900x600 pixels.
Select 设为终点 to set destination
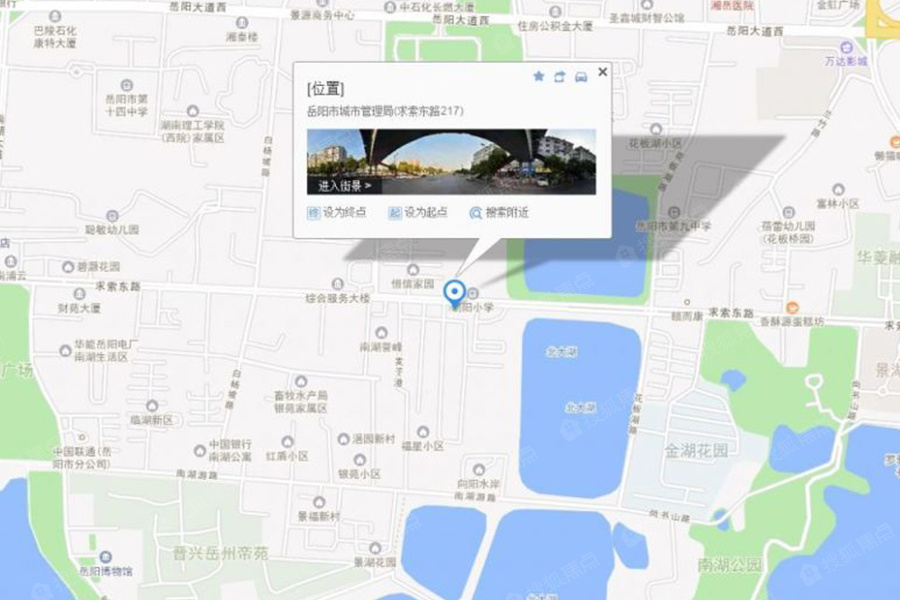tap(337, 213)
